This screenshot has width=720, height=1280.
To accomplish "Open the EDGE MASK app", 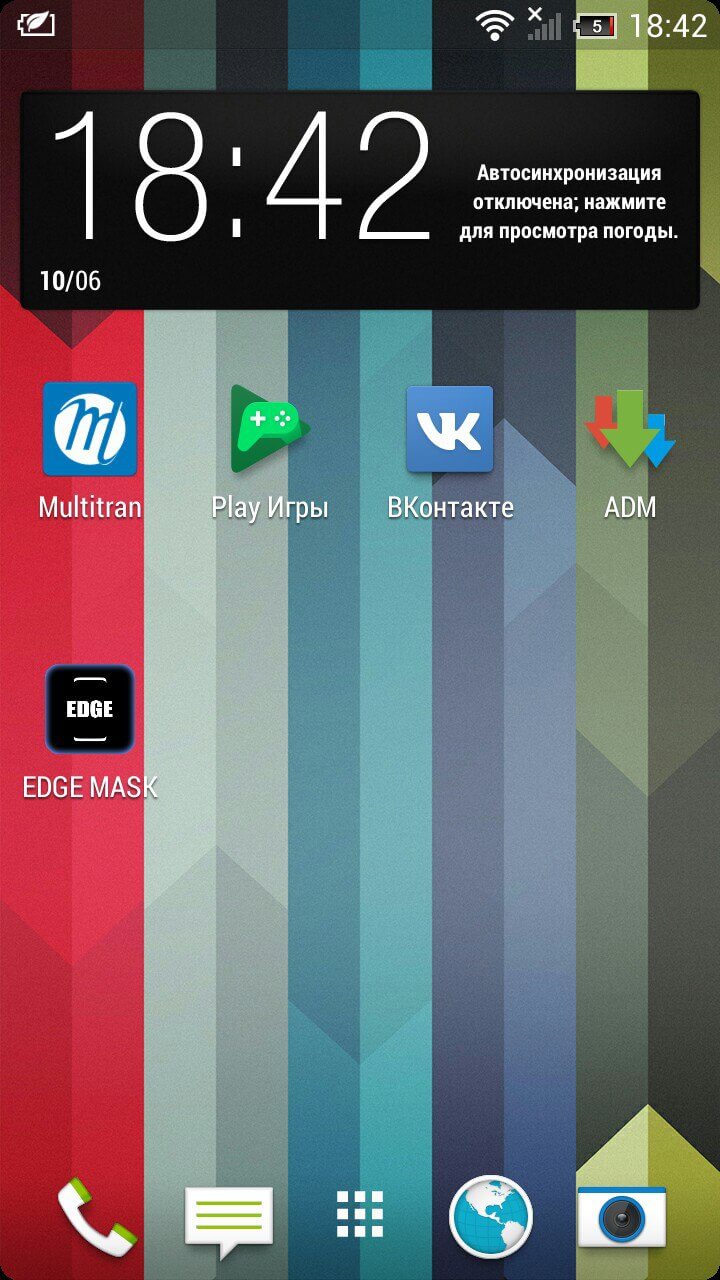I will [90, 708].
